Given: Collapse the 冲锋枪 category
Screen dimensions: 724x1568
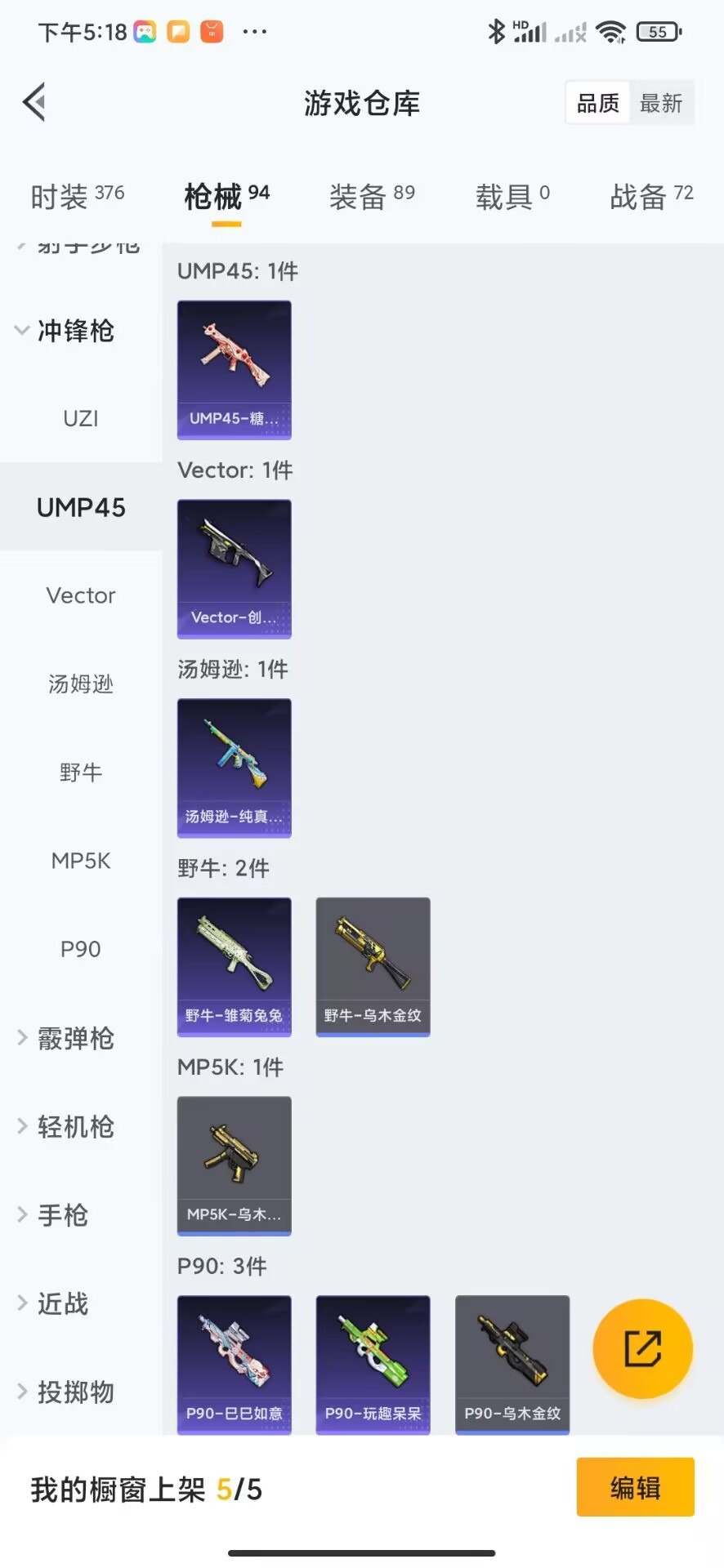Looking at the screenshot, I should 65,331.
